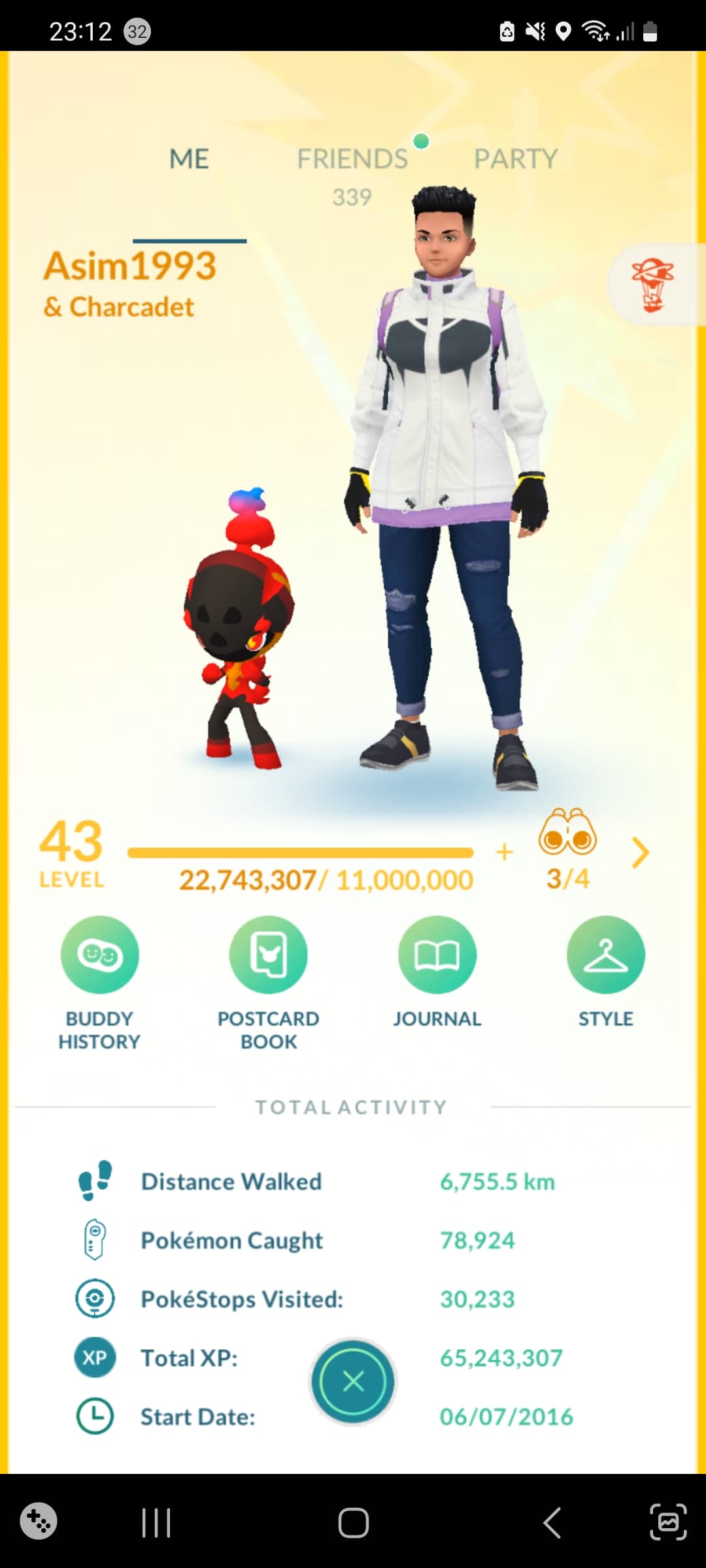The height and width of the screenshot is (1568, 706).
Task: Expand level-up research tasks chevron
Action: pos(641,853)
